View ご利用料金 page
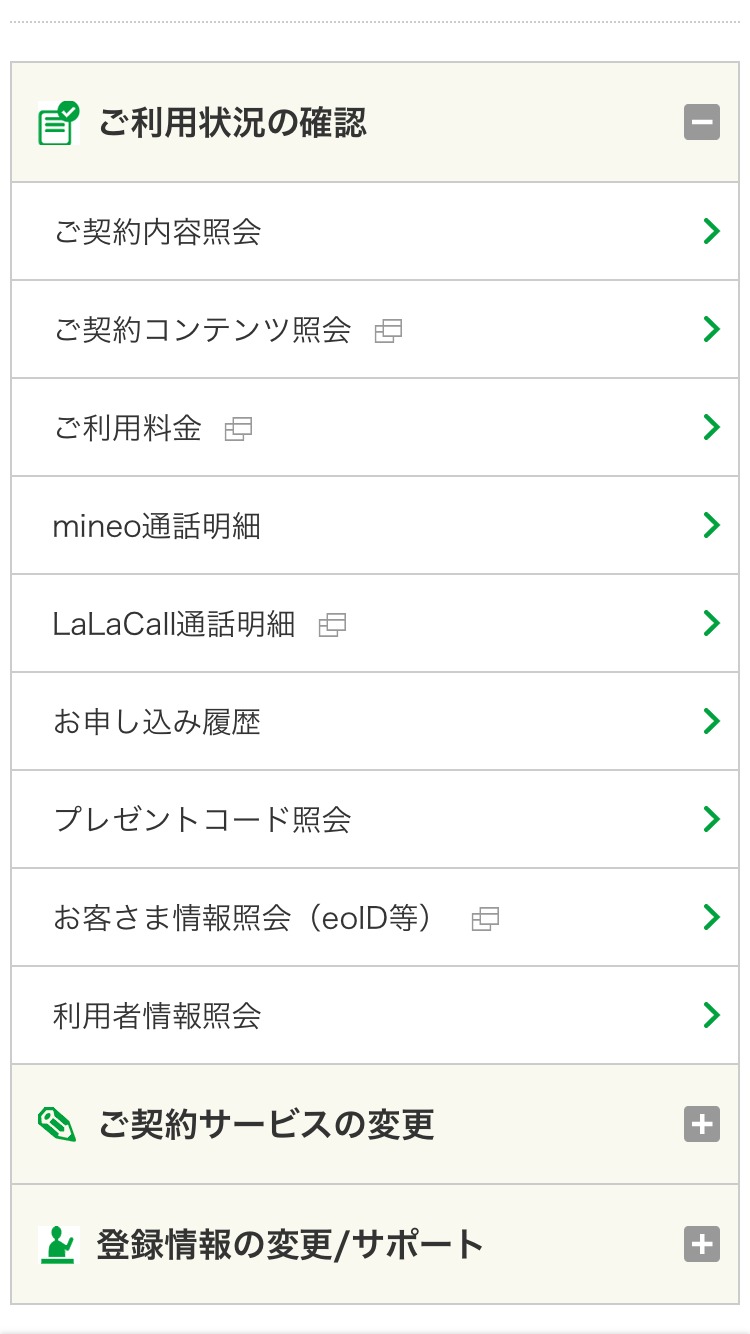Screen dimensions: 750x1334 pyautogui.click(x=375, y=428)
